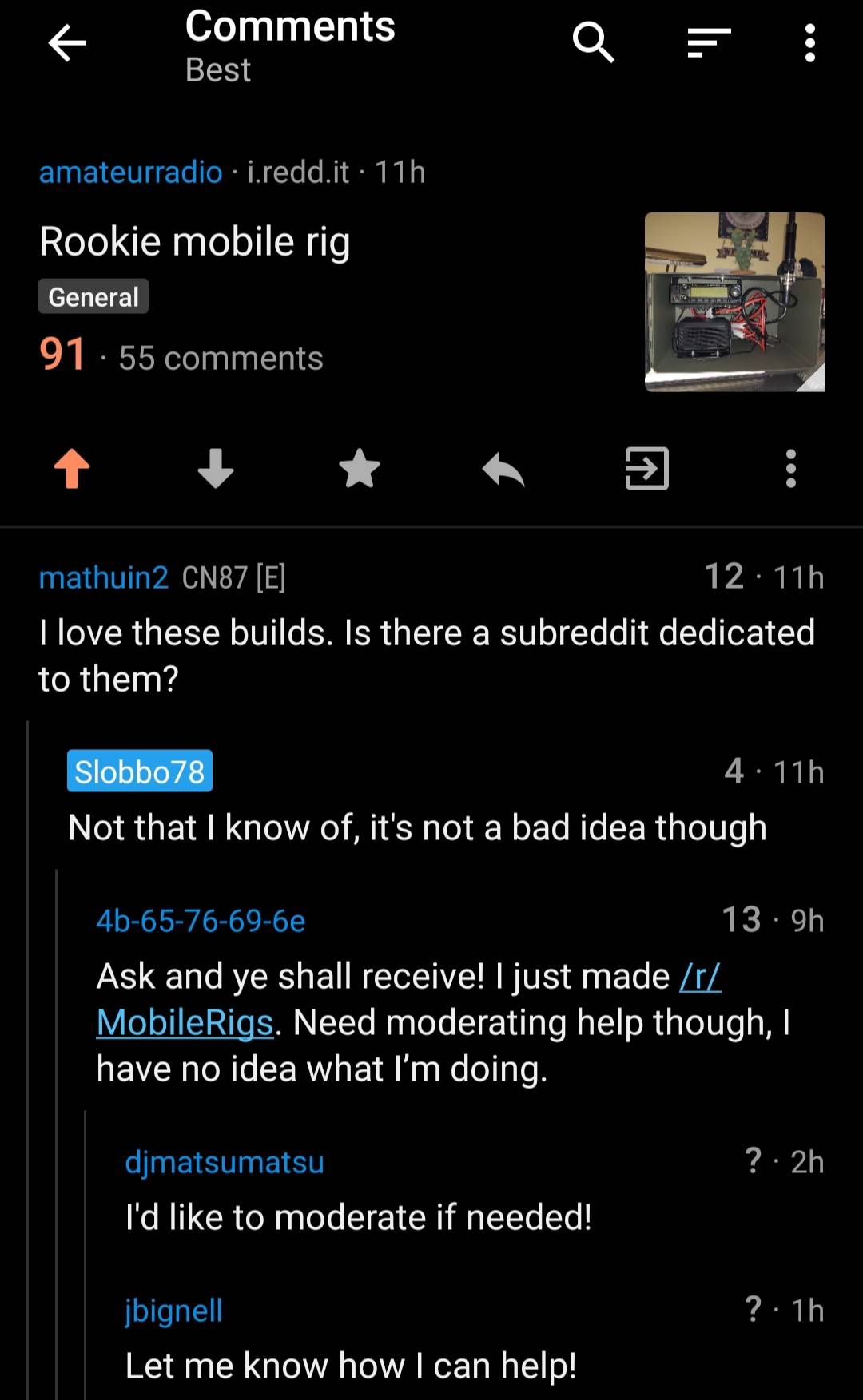Open the Comments header menu
863x1400 pixels.
289,26
